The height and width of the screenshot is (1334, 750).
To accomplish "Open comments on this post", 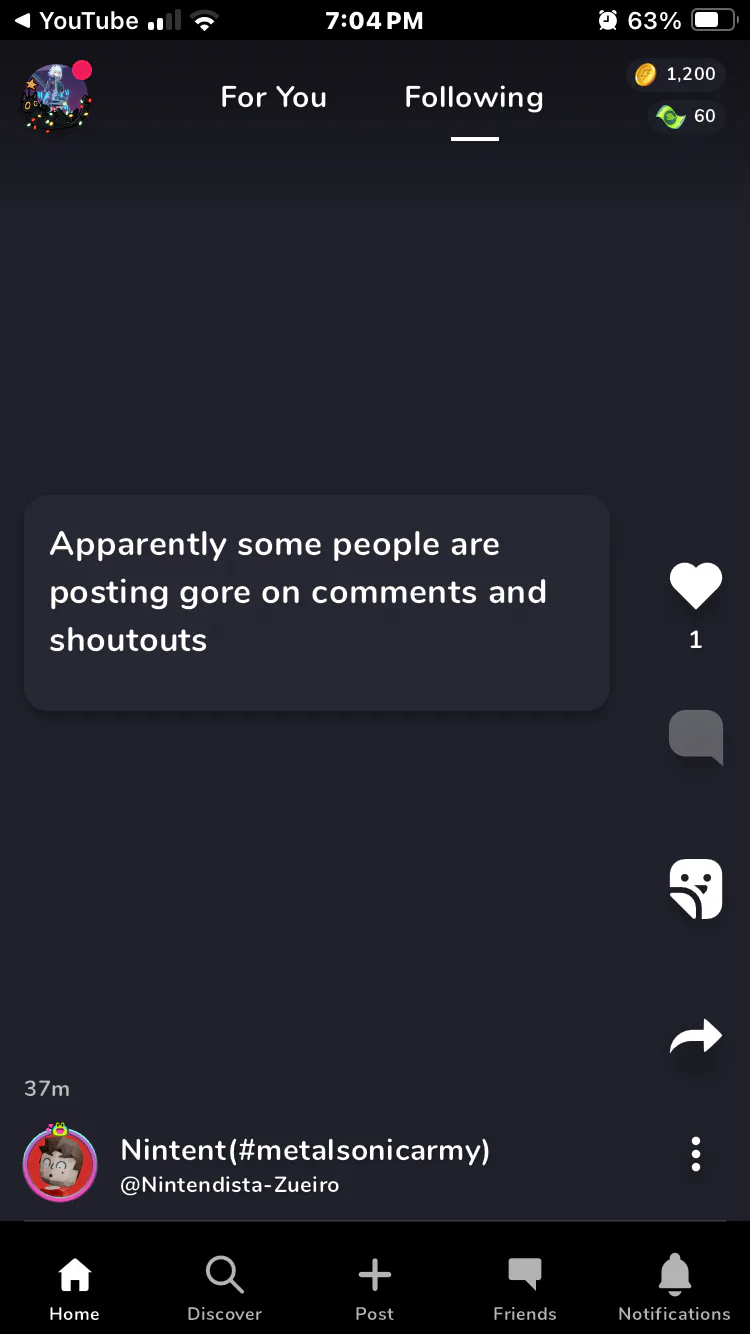I will 696,737.
